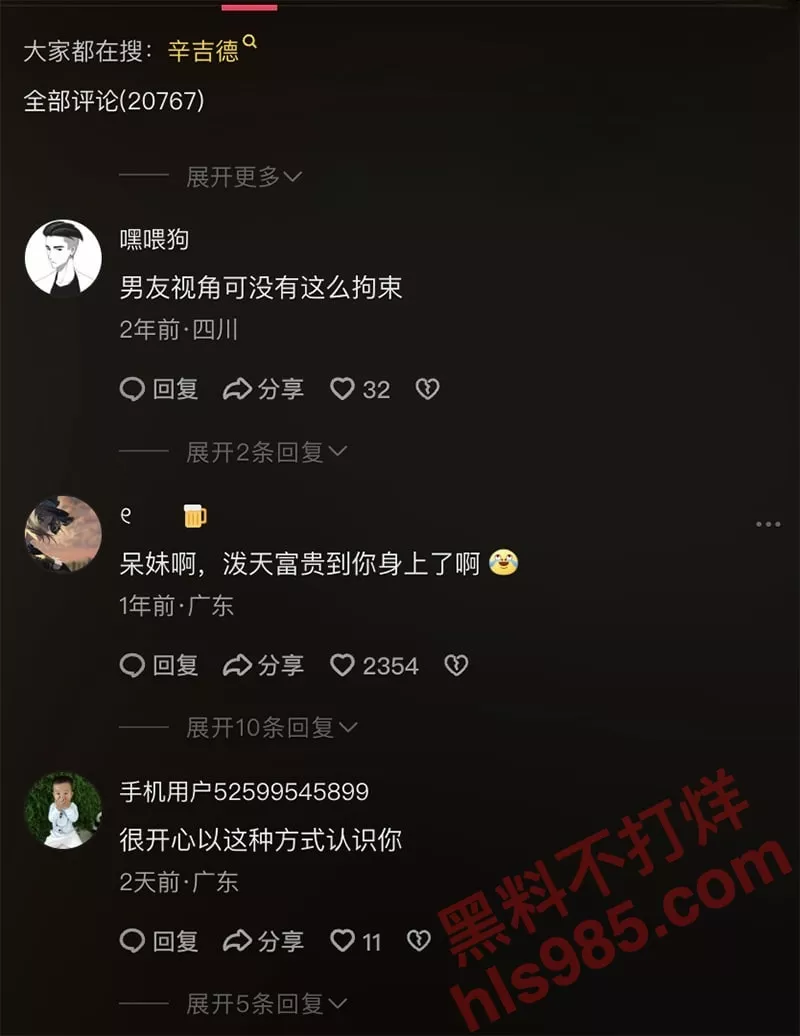
Task: Like 嘿喂狗's comment with 32 likes
Action: pos(344,389)
